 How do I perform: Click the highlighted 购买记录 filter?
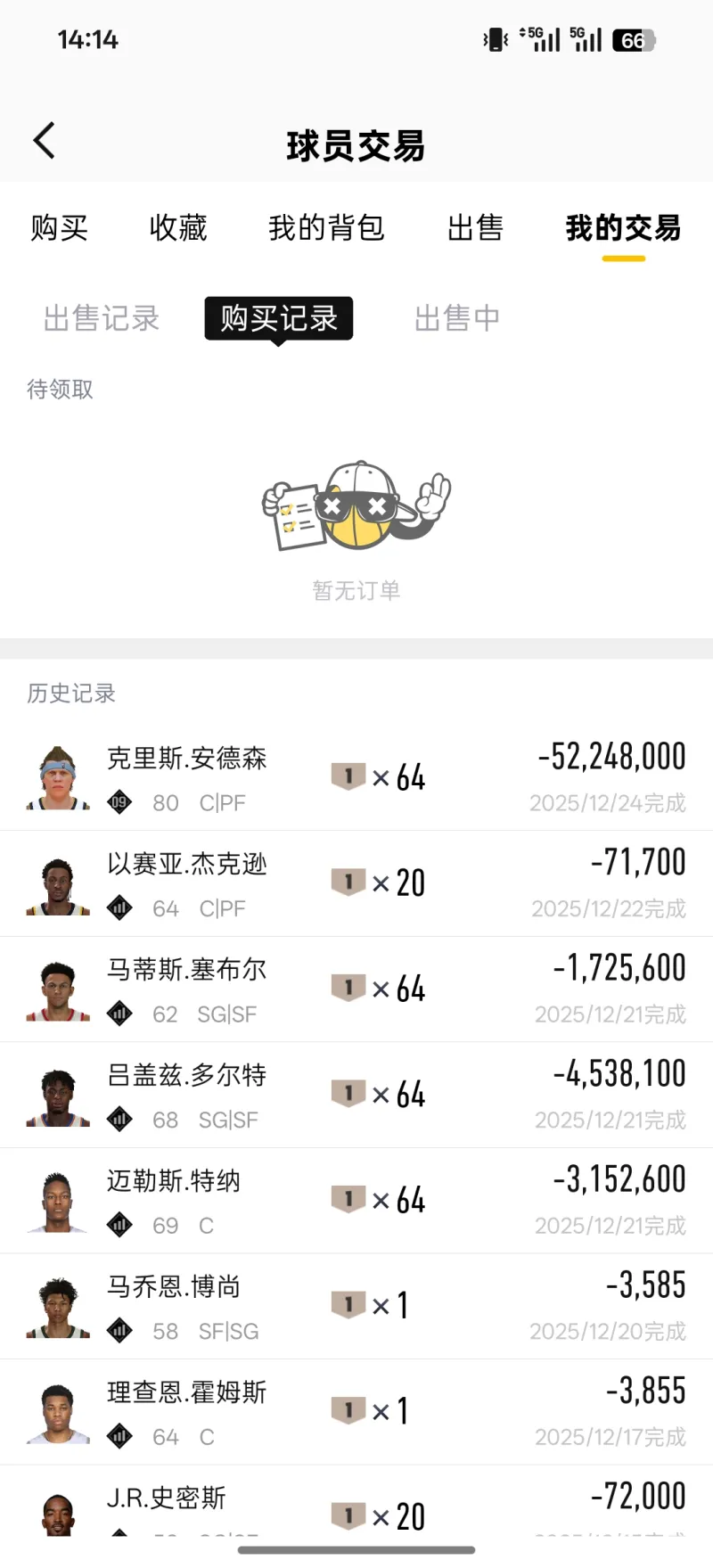pyautogui.click(x=278, y=319)
